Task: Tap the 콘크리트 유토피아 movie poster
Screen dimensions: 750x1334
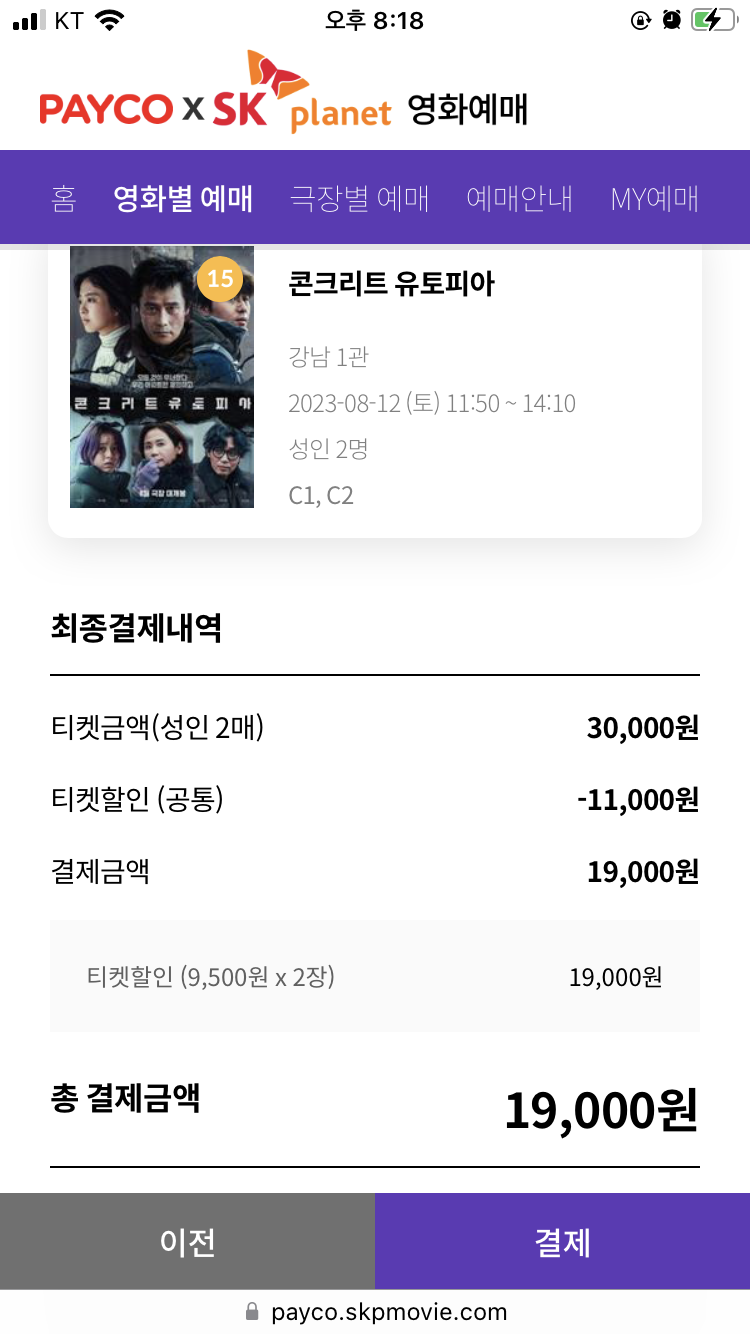Action: click(x=162, y=378)
